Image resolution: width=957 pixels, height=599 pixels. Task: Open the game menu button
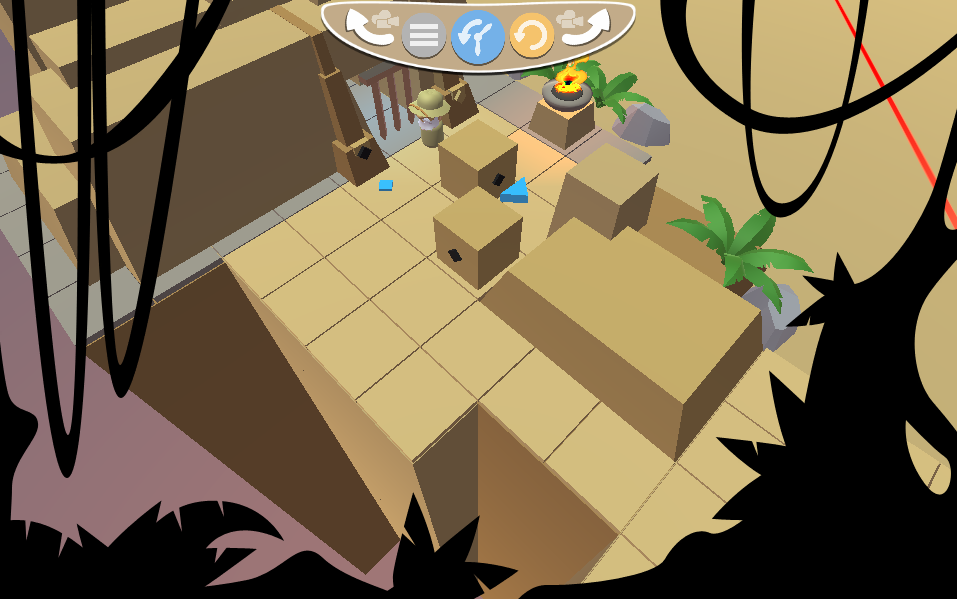pyautogui.click(x=424, y=37)
